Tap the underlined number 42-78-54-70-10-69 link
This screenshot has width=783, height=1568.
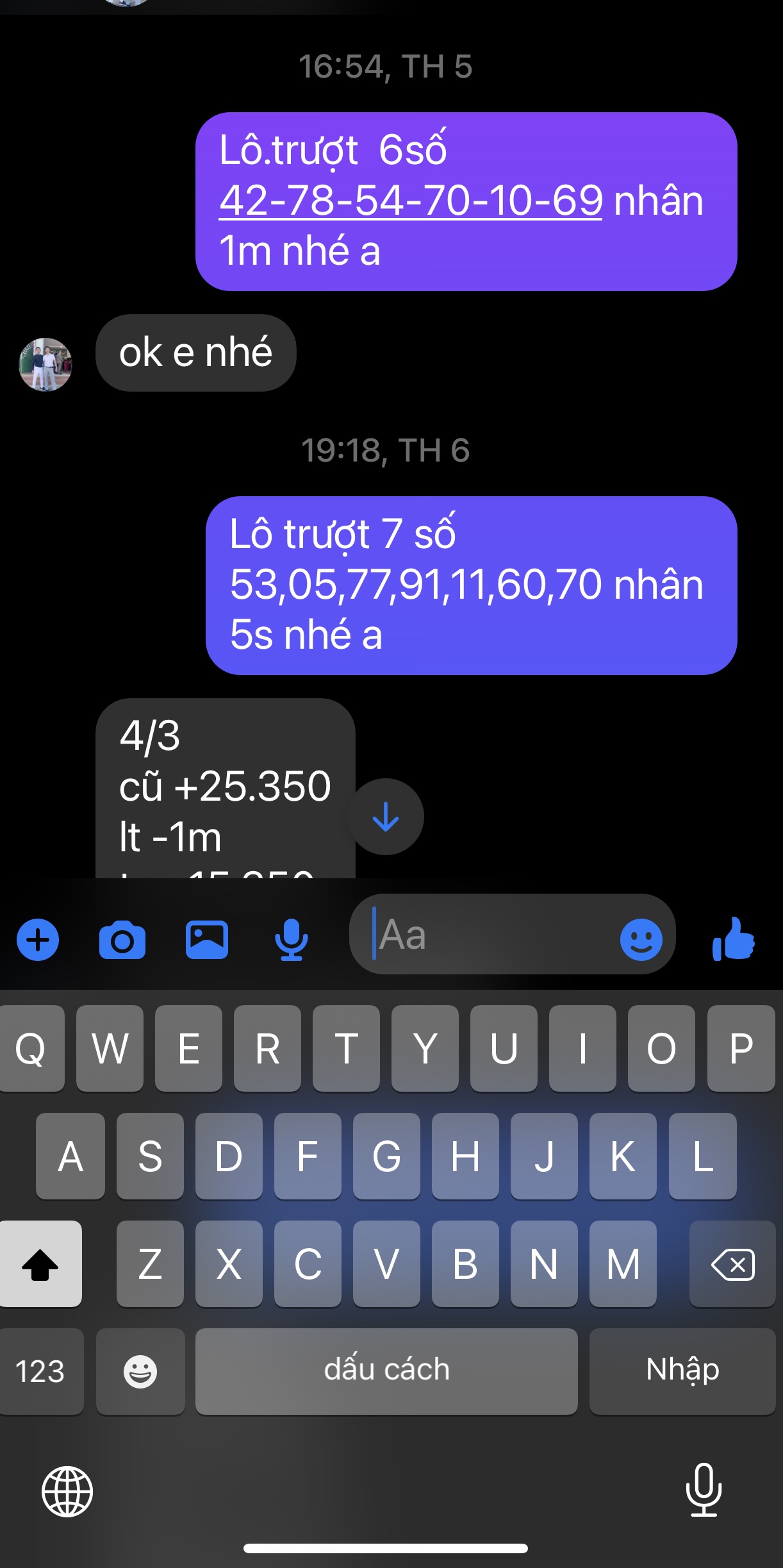tap(410, 201)
